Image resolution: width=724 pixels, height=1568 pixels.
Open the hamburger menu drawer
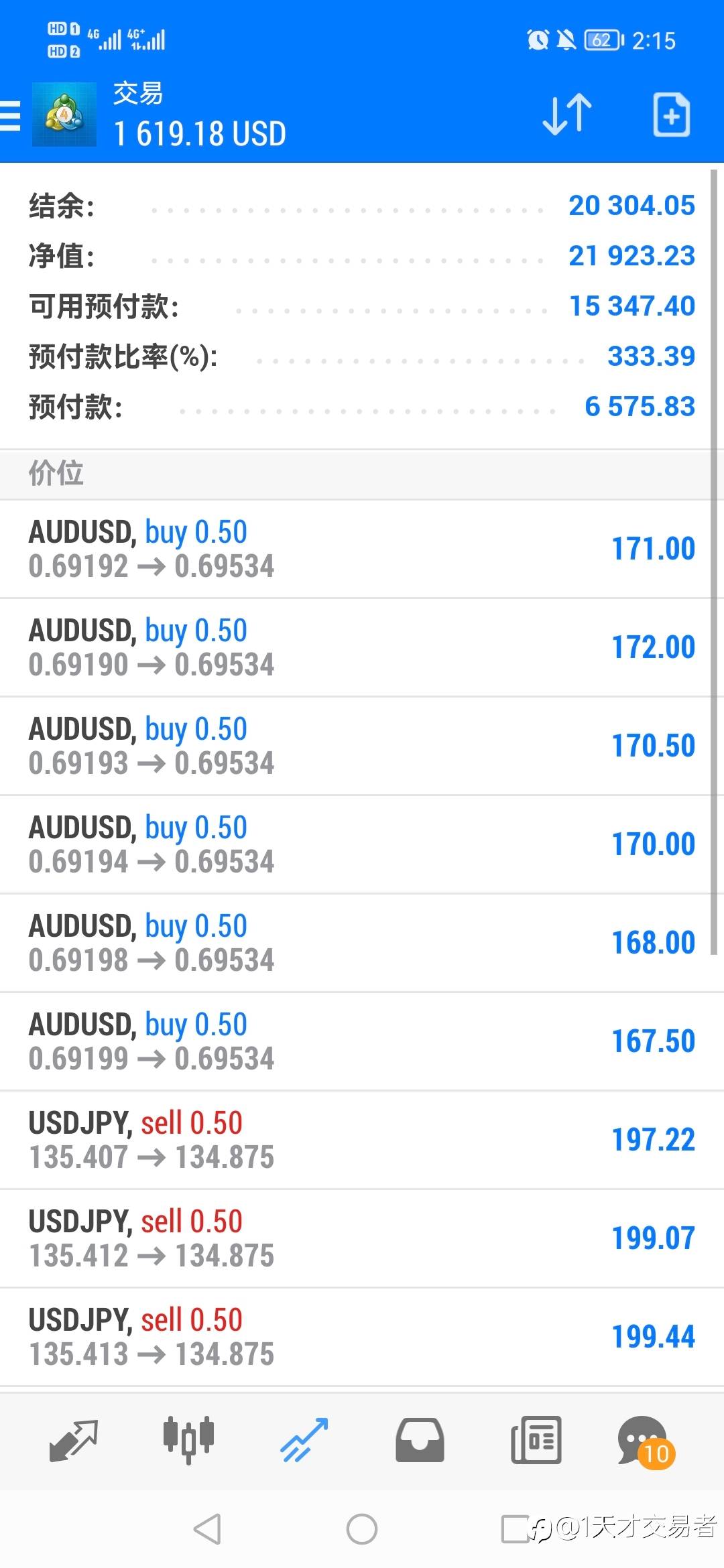tap(10, 115)
